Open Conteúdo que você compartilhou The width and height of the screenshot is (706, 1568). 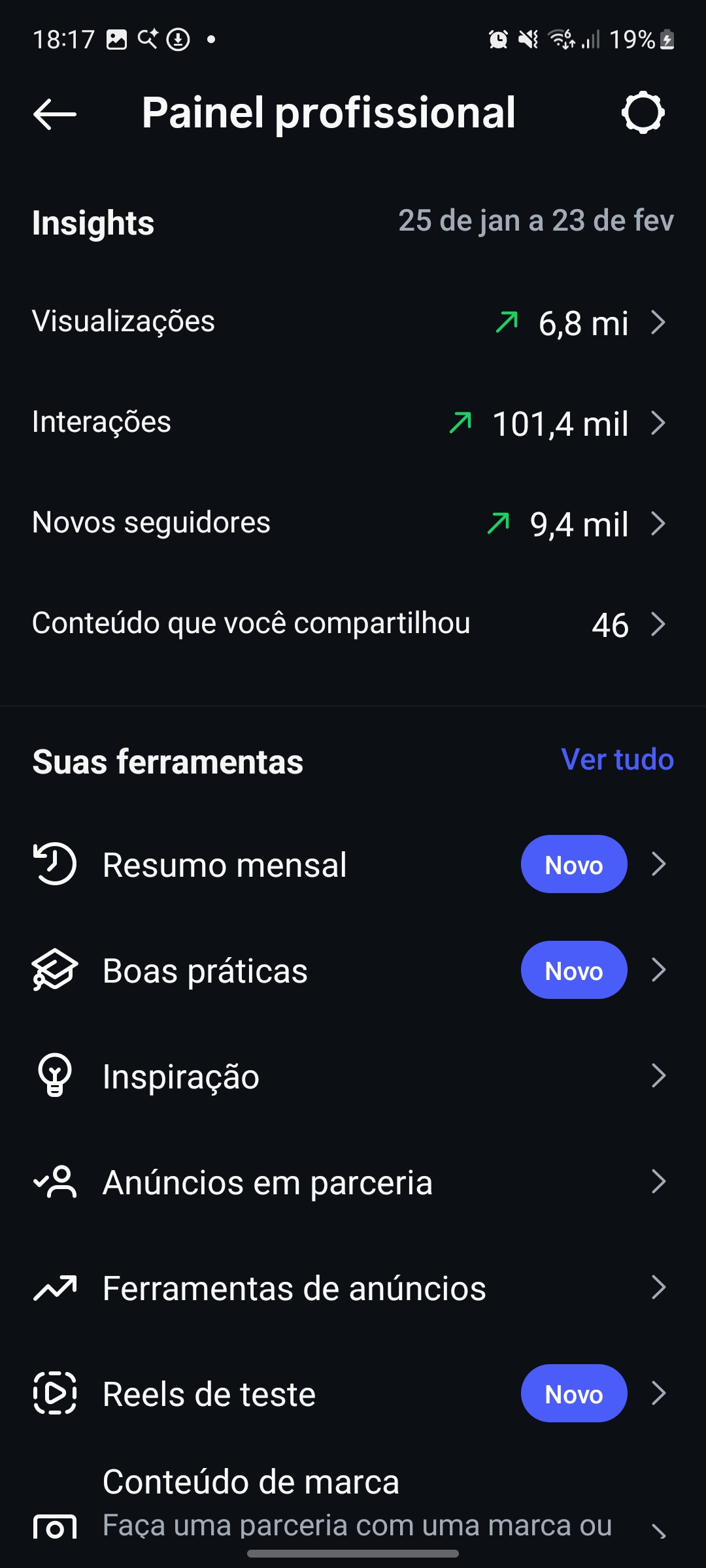coord(353,624)
